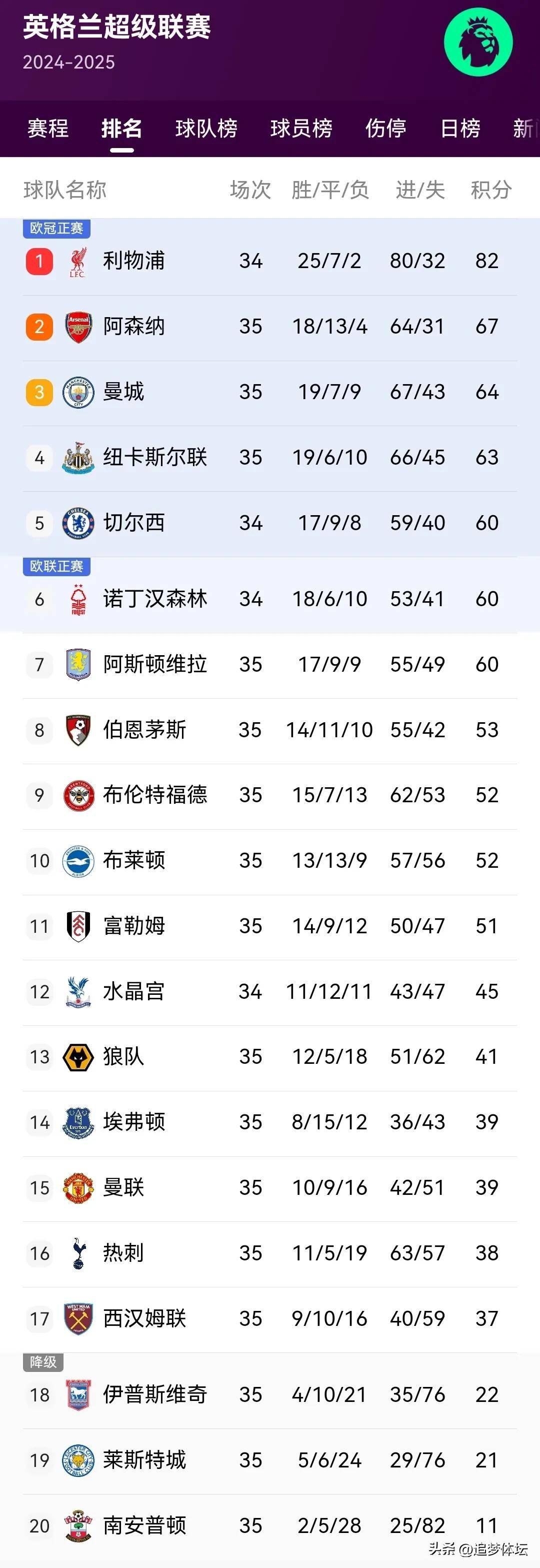
Task: Select the Manchester United crest
Action: coord(77,1187)
